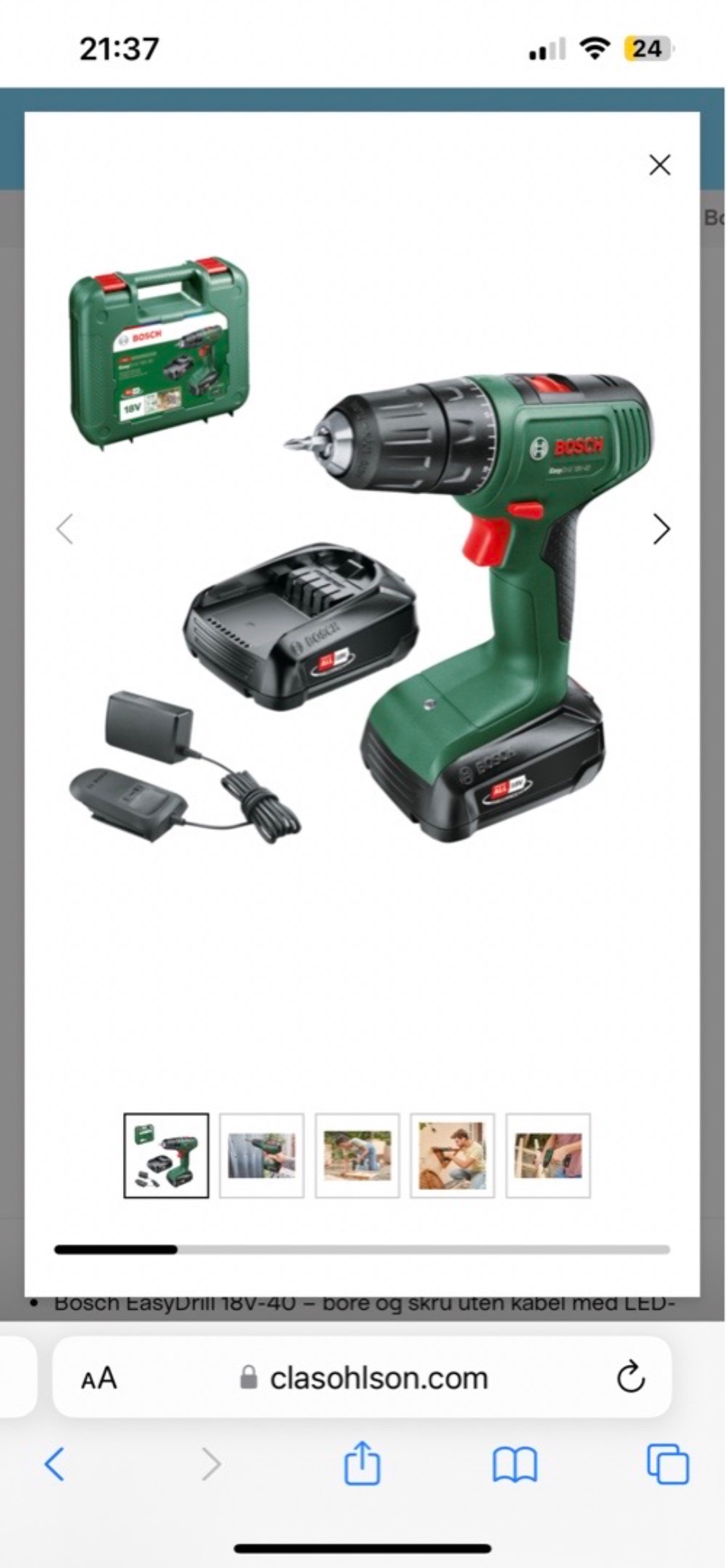Open the share sheet
726x1568 pixels.
362,1462
